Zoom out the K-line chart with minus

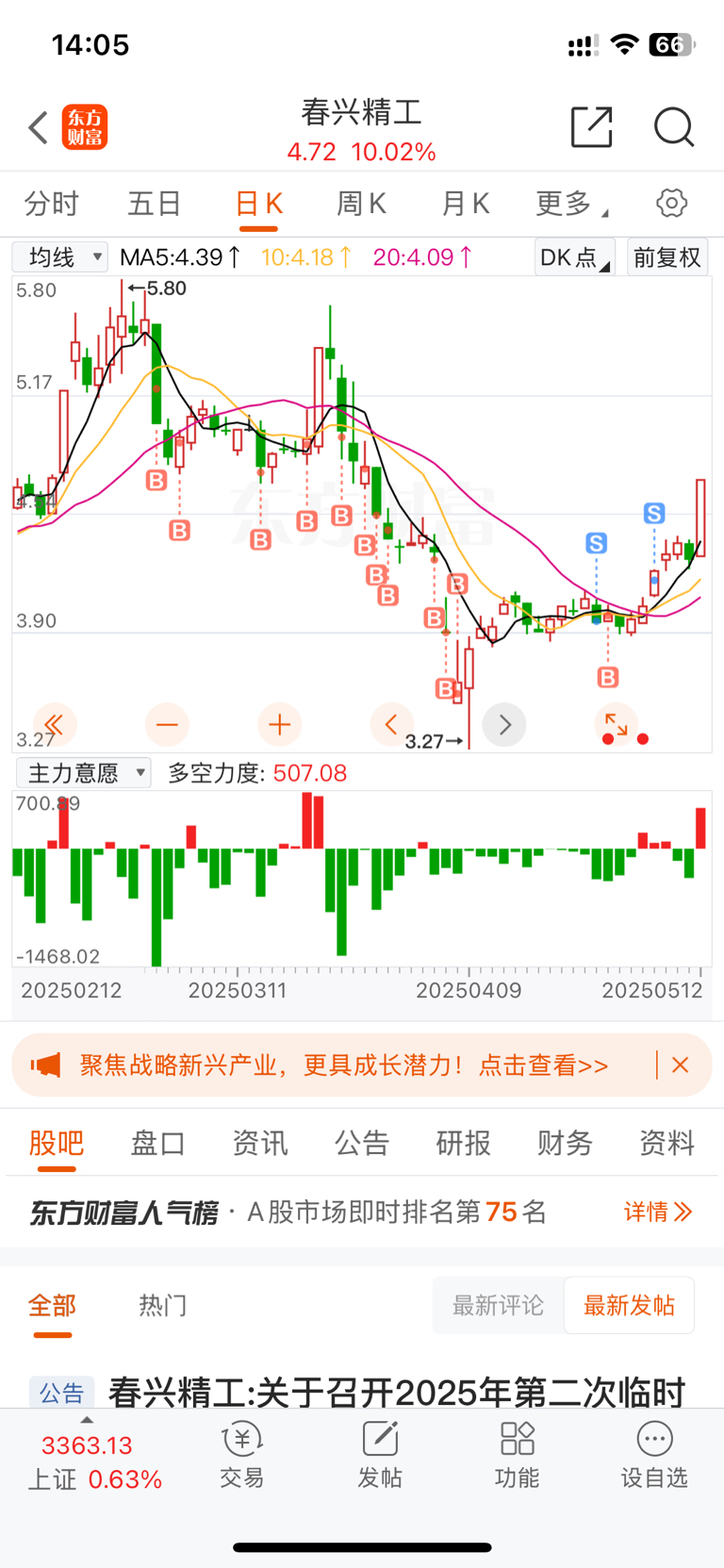coord(167,725)
